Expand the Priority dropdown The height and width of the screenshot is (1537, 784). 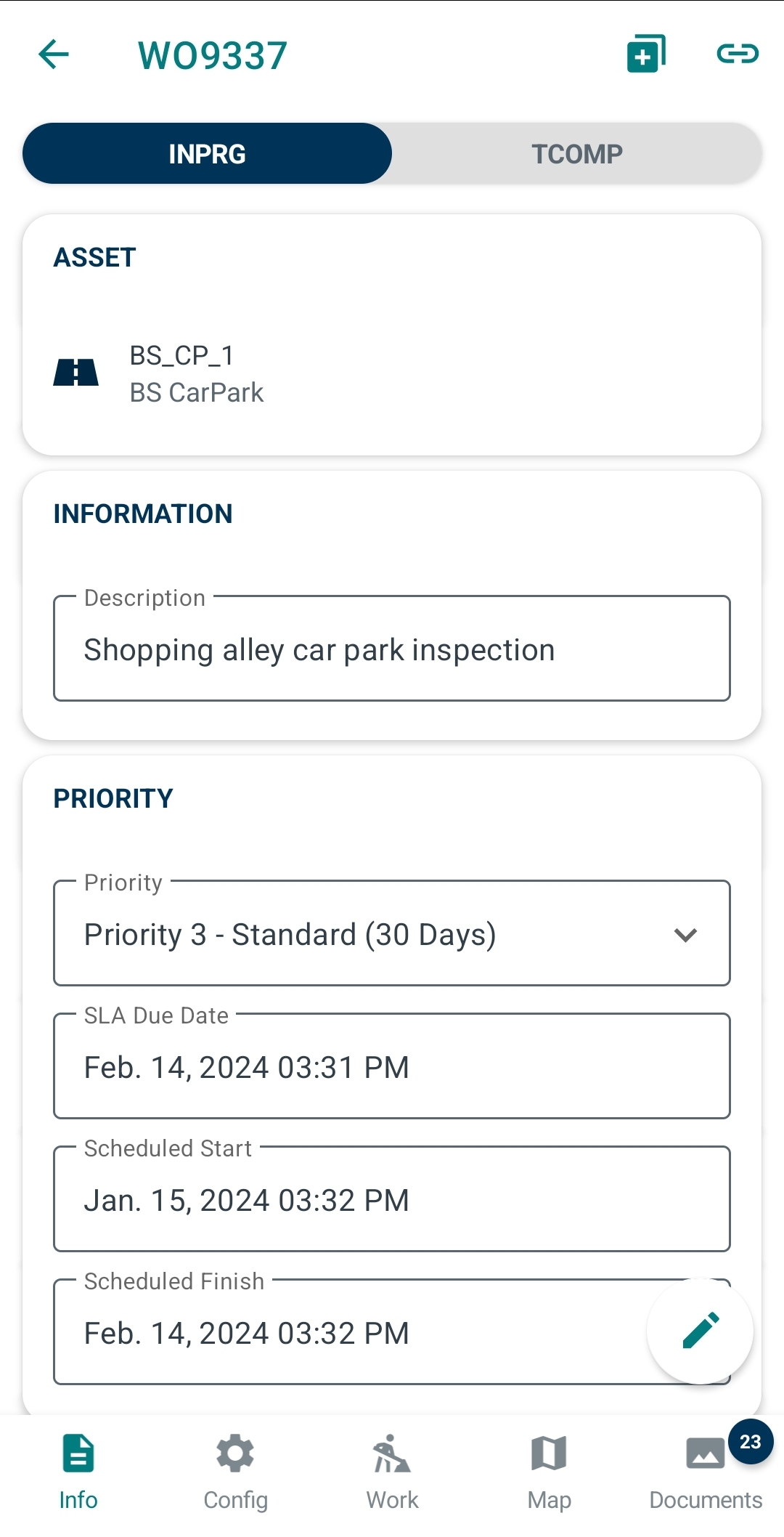[x=392, y=933]
